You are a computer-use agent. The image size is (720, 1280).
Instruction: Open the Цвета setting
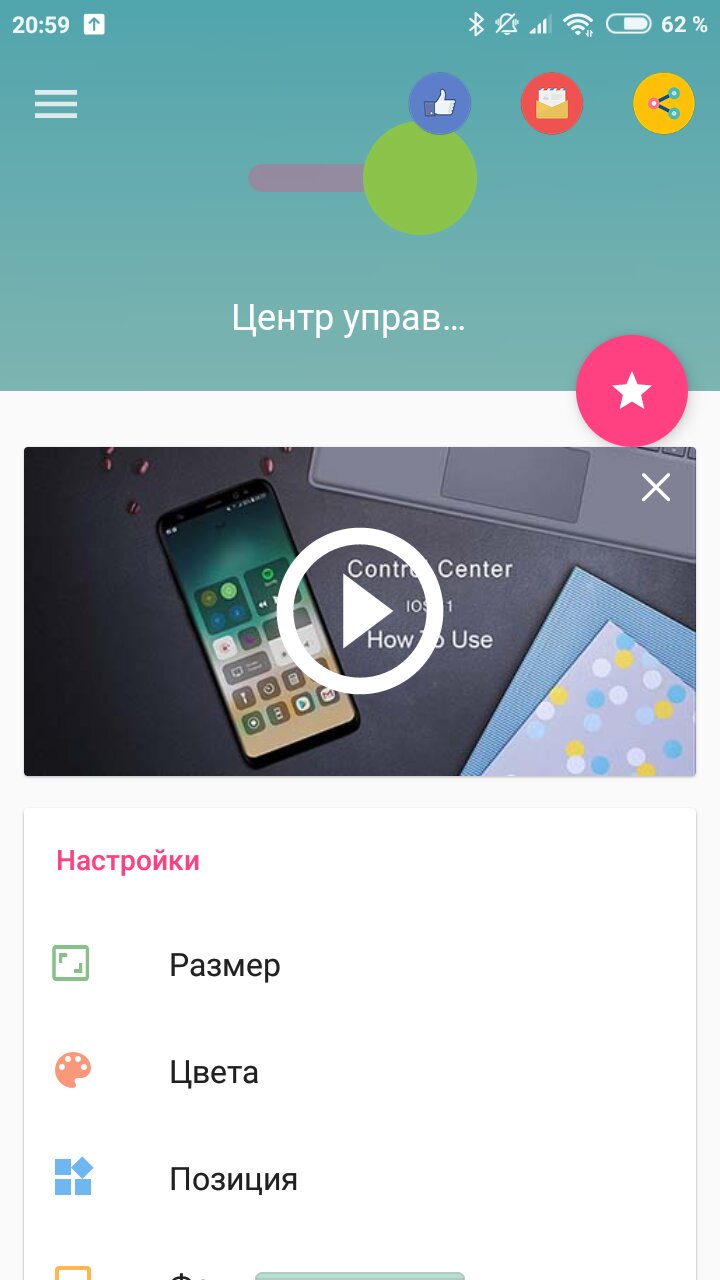(214, 1072)
